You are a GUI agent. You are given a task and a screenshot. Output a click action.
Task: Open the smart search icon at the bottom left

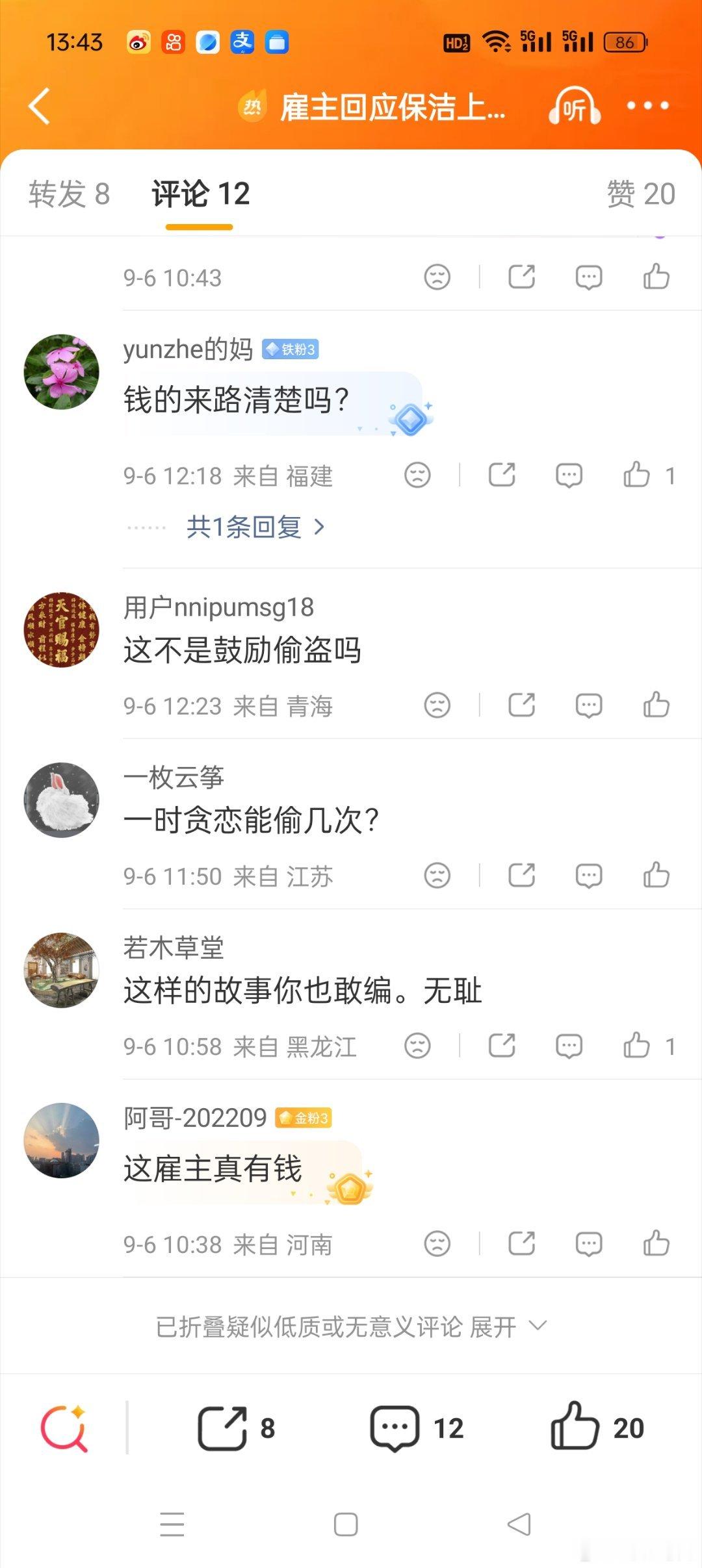[x=64, y=1428]
